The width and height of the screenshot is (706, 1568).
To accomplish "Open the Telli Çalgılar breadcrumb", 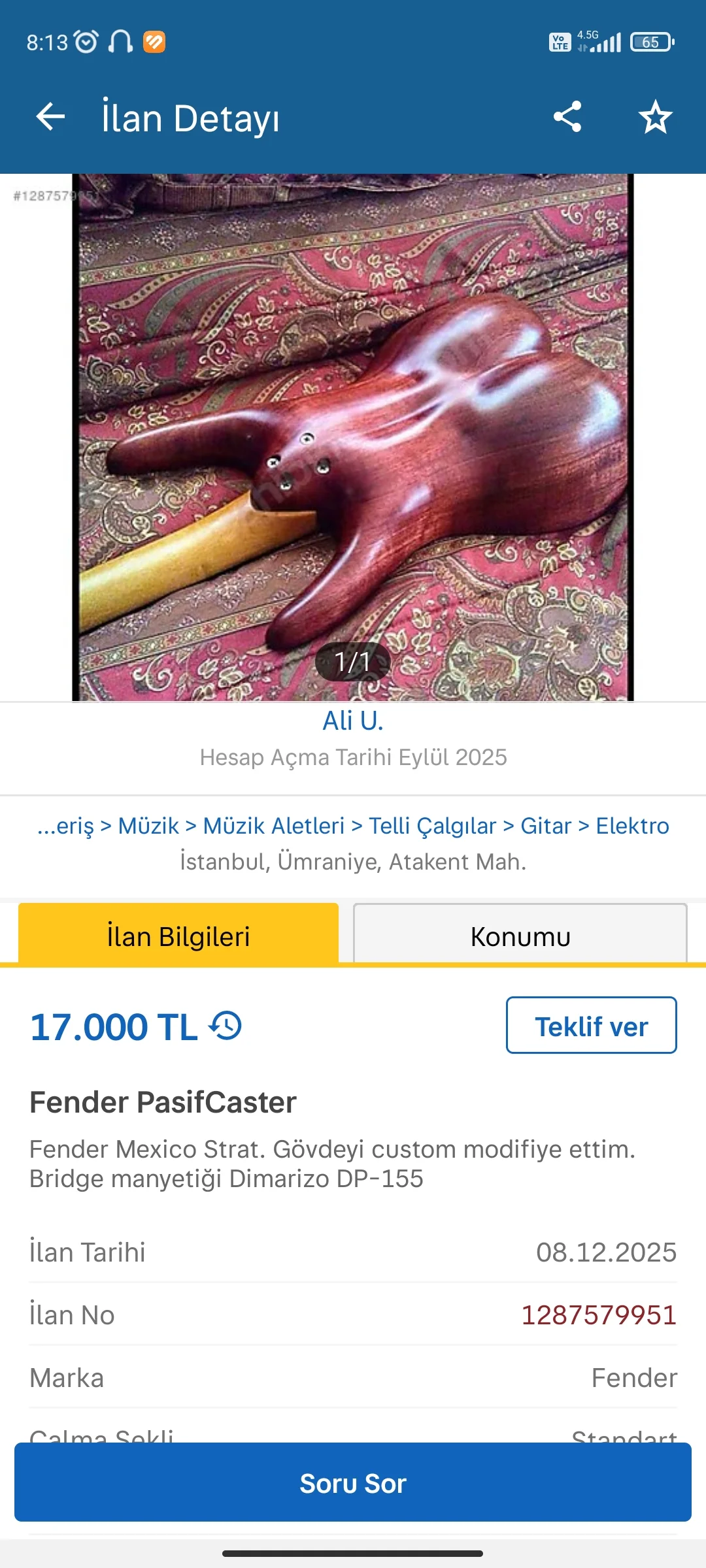I will (x=432, y=826).
